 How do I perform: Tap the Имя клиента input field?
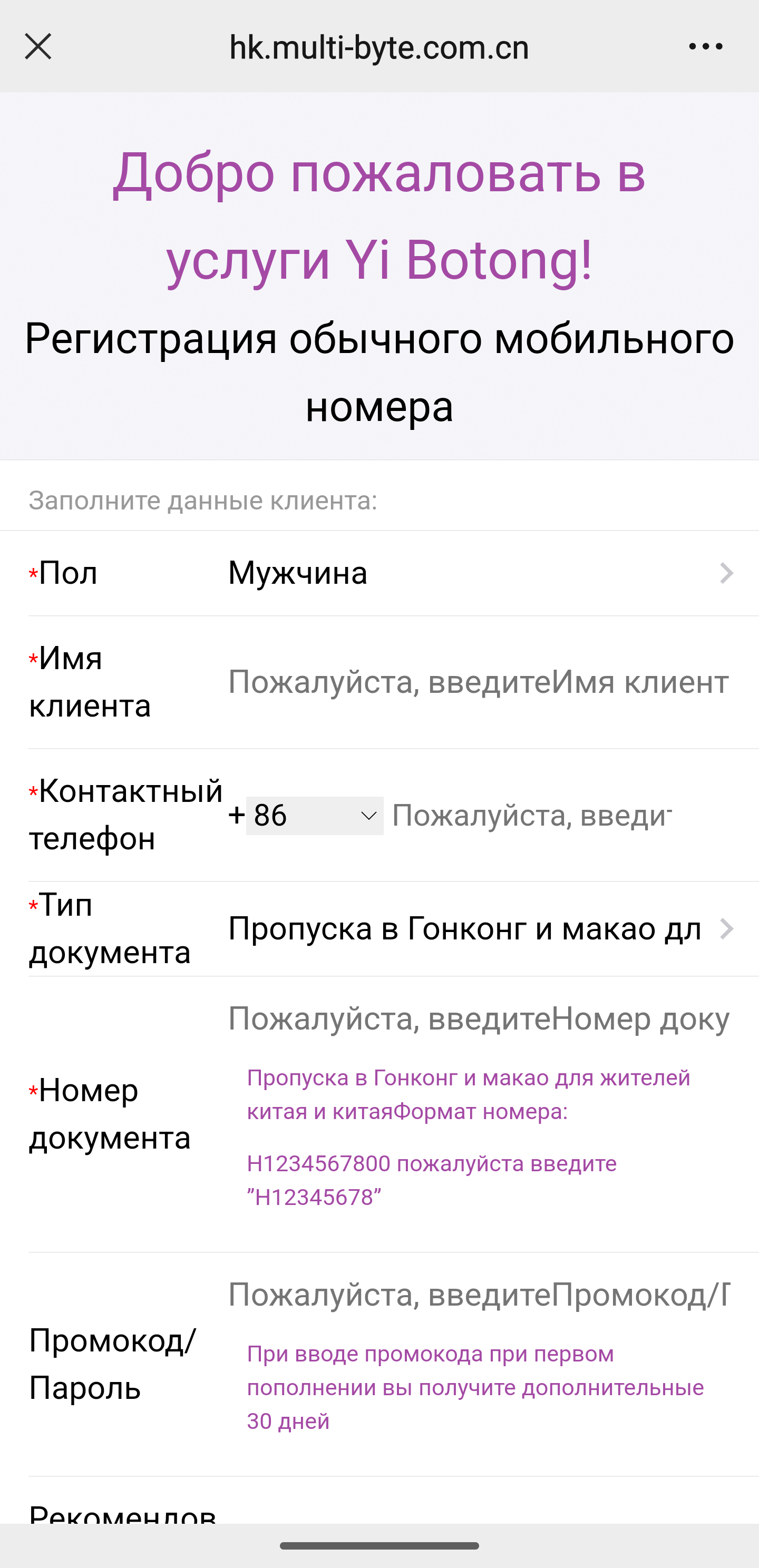(x=478, y=682)
